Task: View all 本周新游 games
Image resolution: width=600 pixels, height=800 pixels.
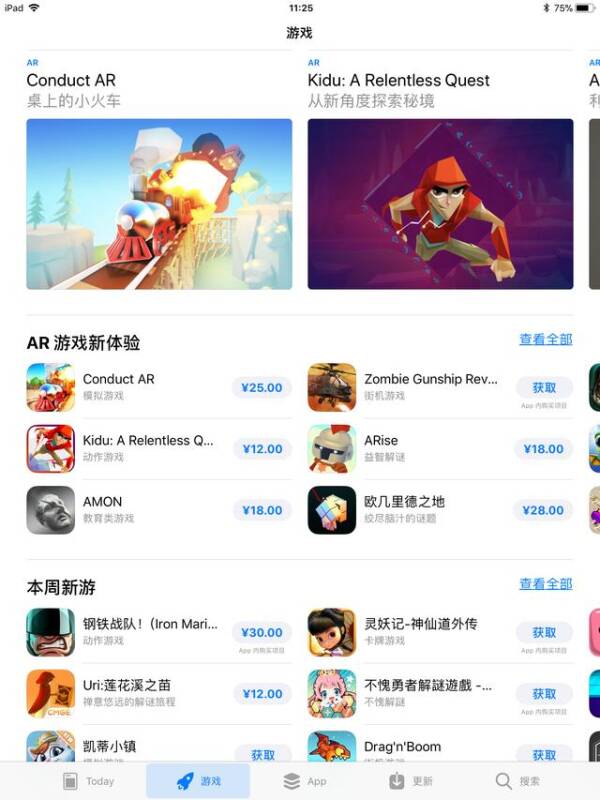Action: coord(545,584)
